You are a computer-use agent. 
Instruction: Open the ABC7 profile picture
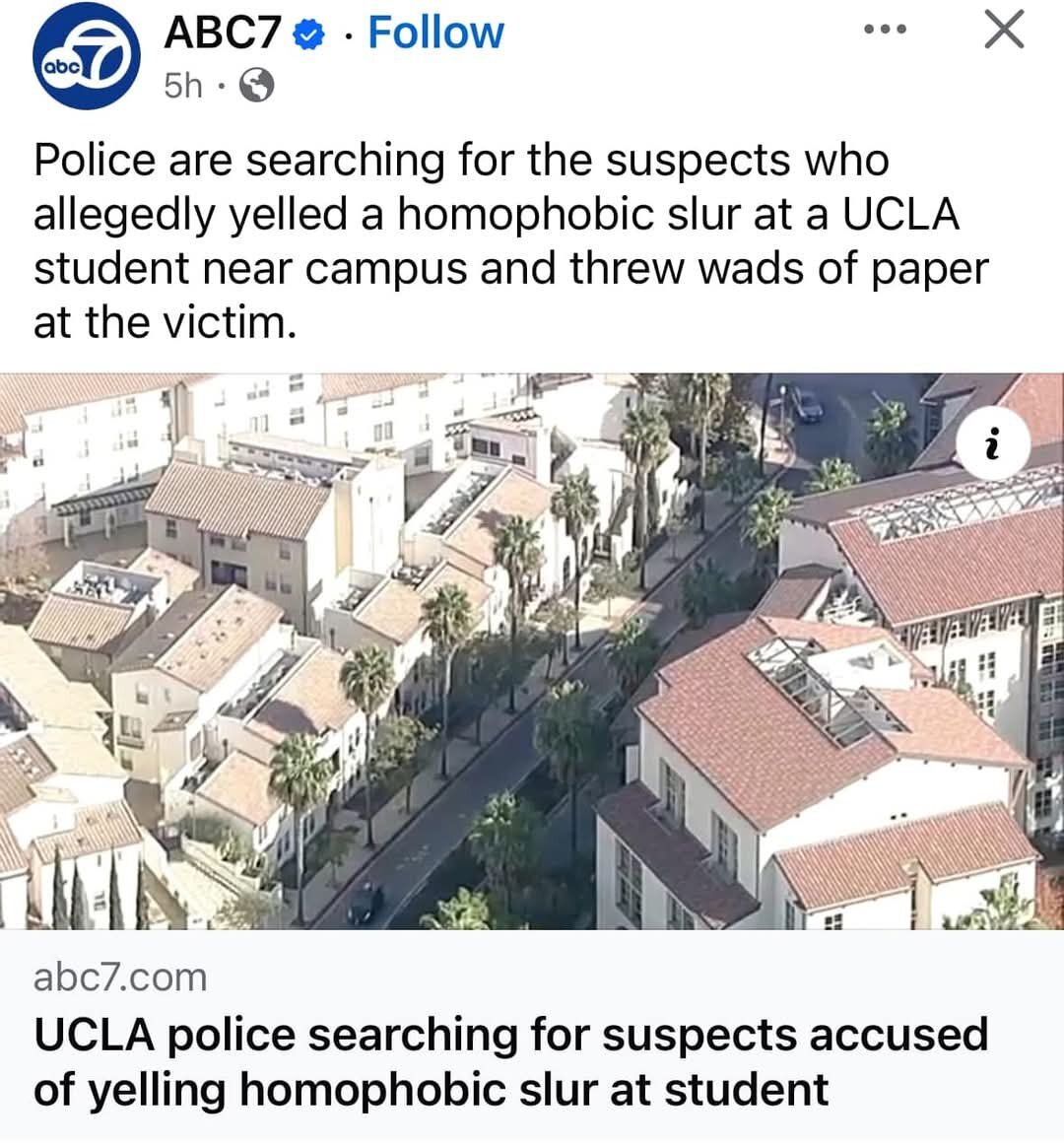click(x=86, y=56)
